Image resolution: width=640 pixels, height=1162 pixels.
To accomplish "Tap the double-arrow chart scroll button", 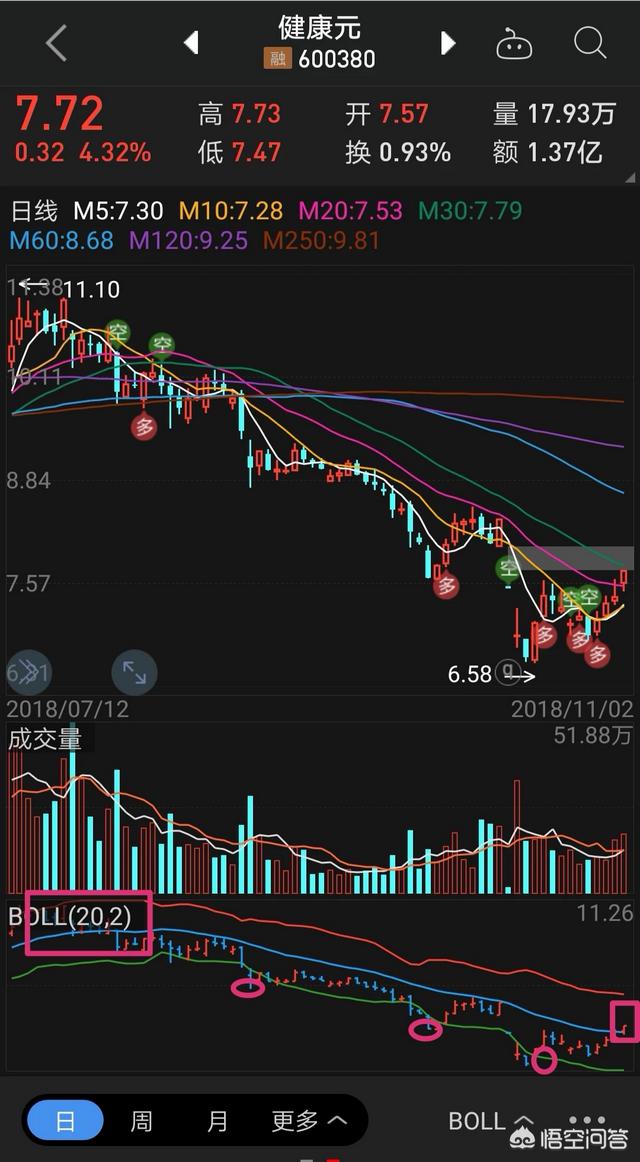I will coord(29,672).
